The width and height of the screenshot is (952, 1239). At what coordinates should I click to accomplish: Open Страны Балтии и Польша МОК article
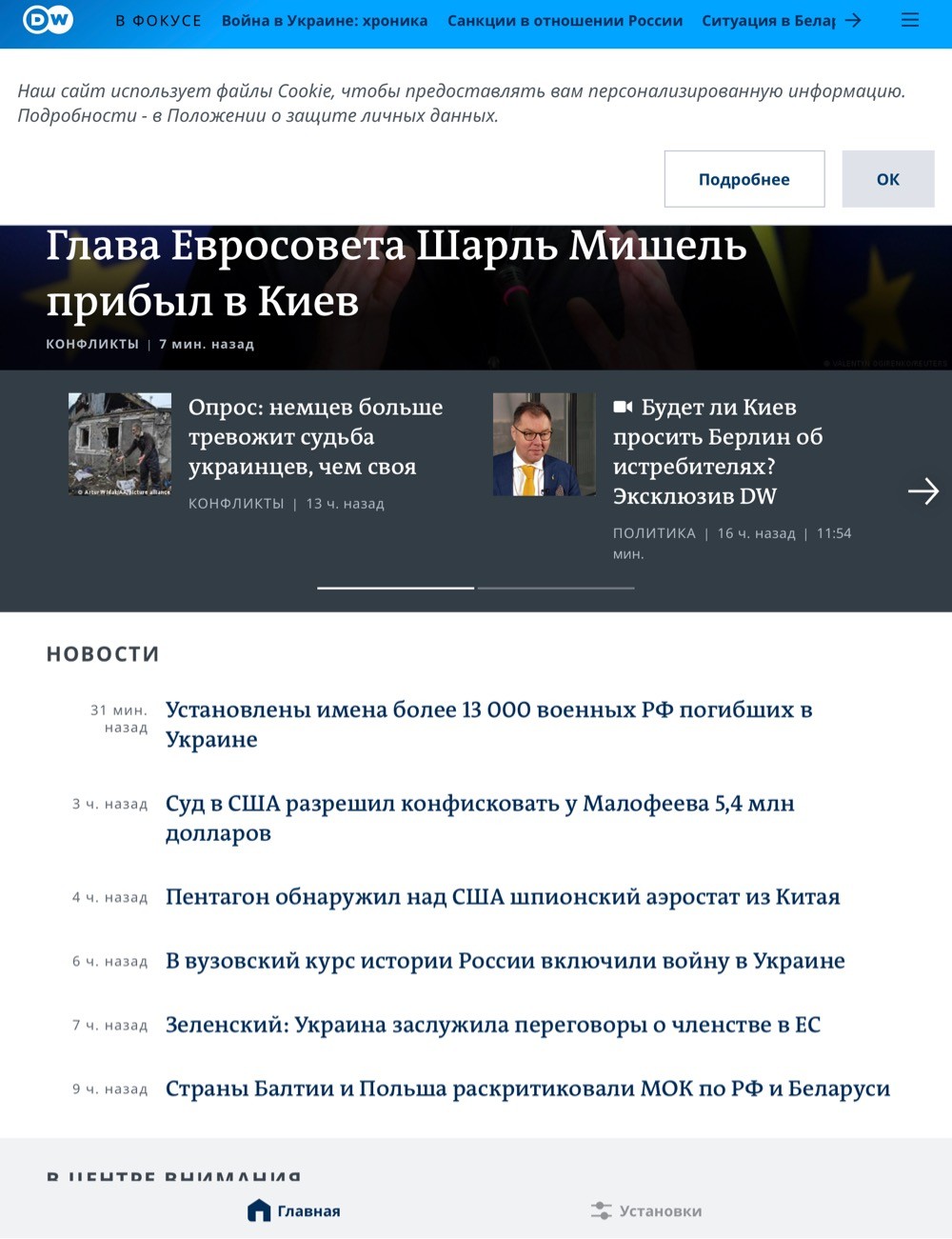[527, 1089]
